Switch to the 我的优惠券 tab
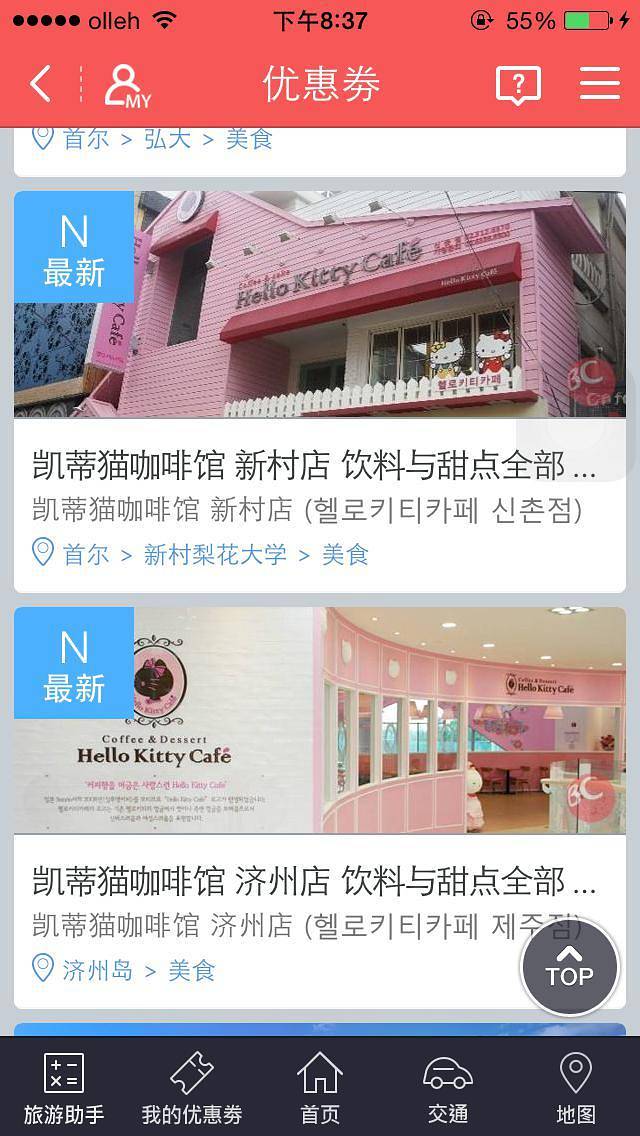The width and height of the screenshot is (640, 1136). pyautogui.click(x=192, y=1088)
